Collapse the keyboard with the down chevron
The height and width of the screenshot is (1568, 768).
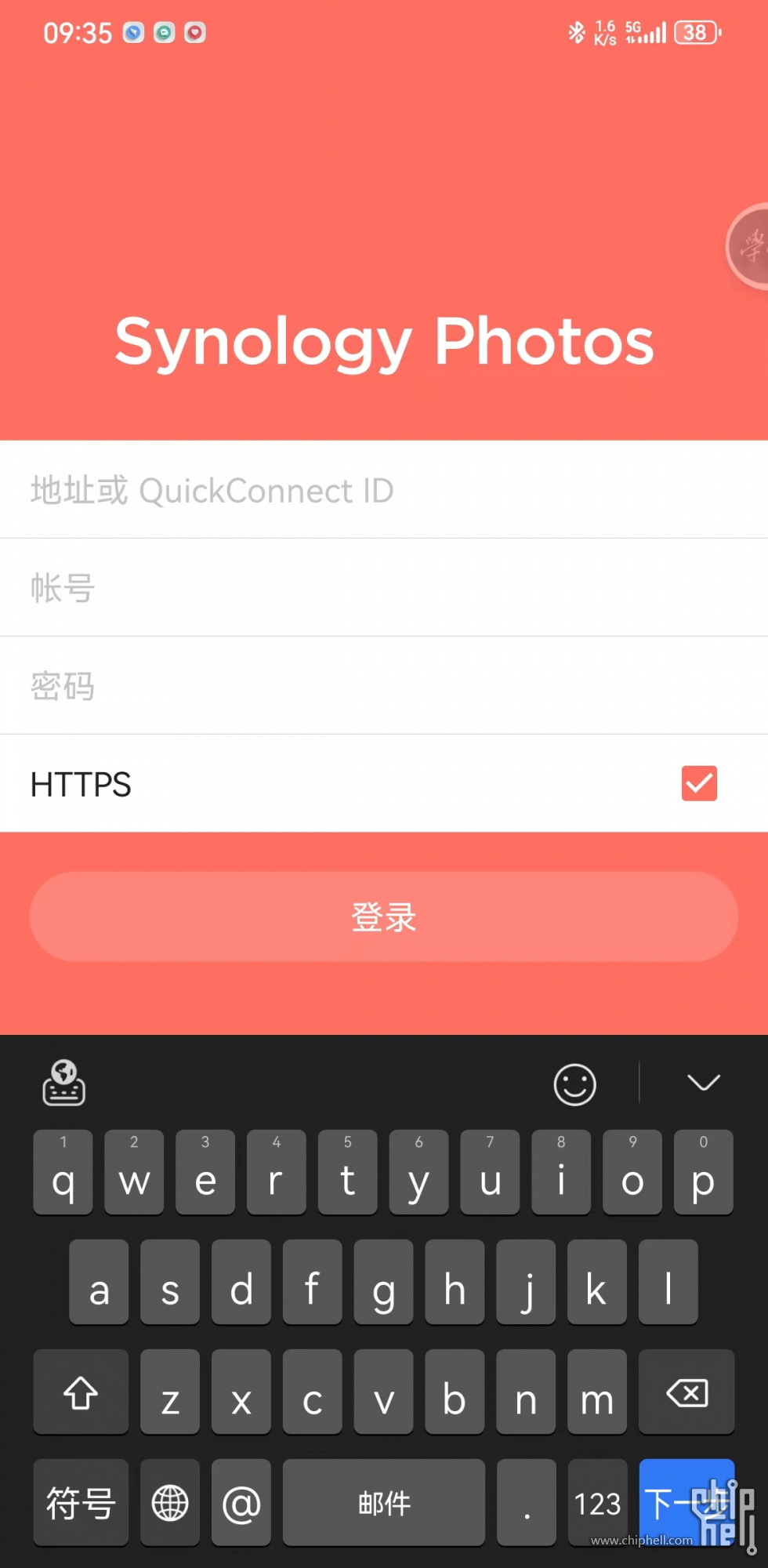[x=703, y=1083]
